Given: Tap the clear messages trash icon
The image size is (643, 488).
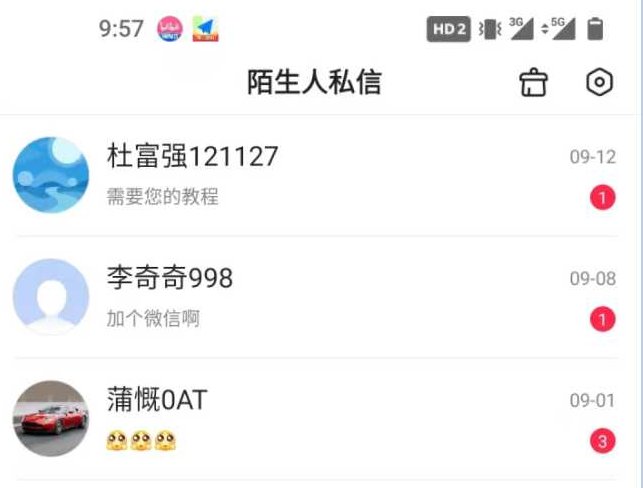Looking at the screenshot, I should 534,83.
